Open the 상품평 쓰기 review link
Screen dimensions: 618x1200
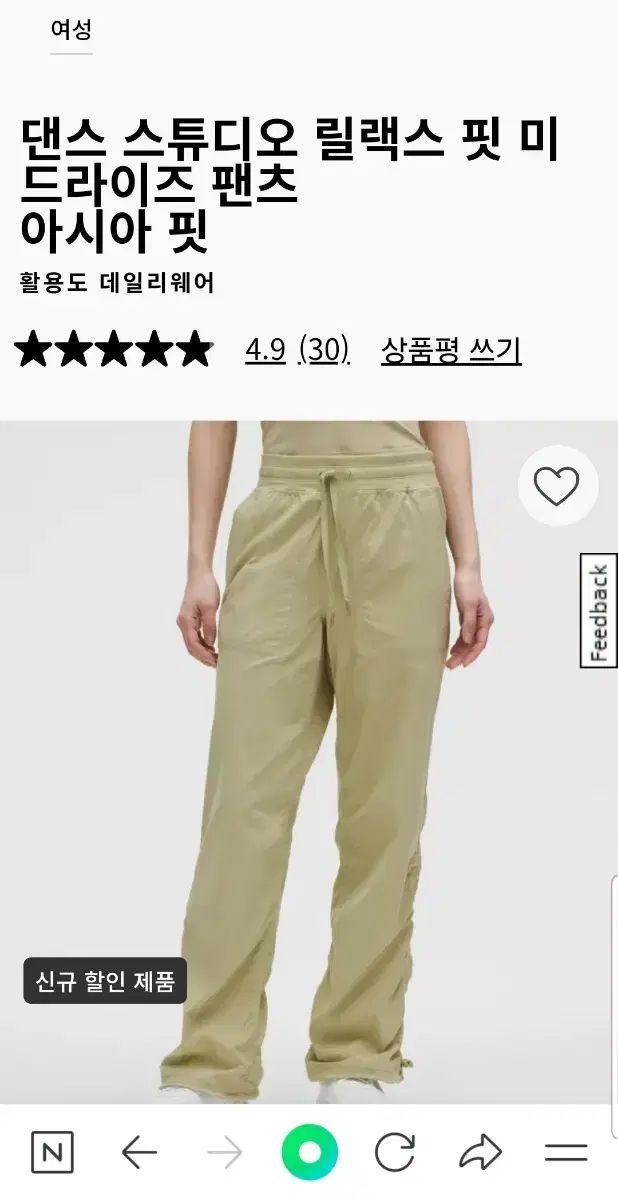pos(451,350)
